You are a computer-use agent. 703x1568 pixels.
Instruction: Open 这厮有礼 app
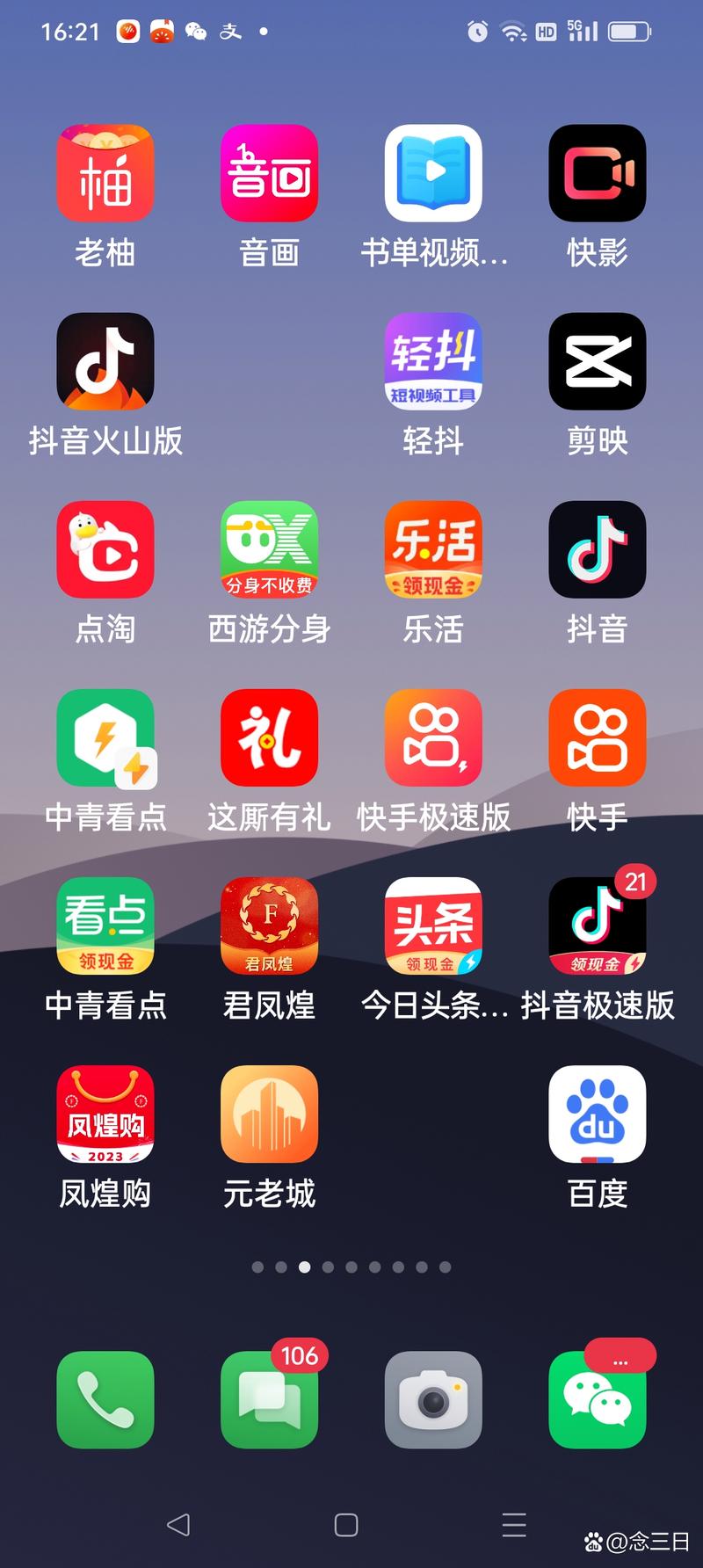click(x=269, y=737)
